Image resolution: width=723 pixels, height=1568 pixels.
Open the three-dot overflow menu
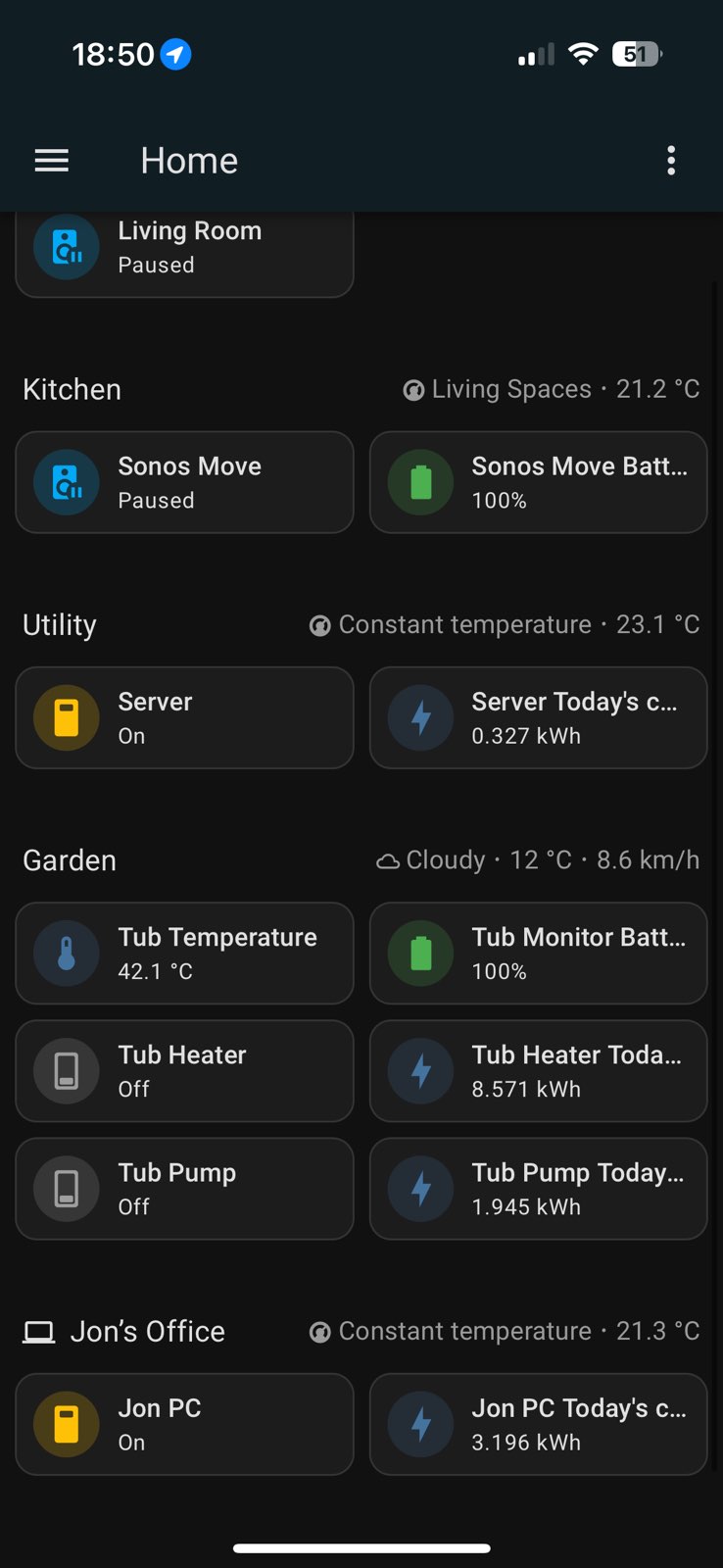(x=671, y=161)
